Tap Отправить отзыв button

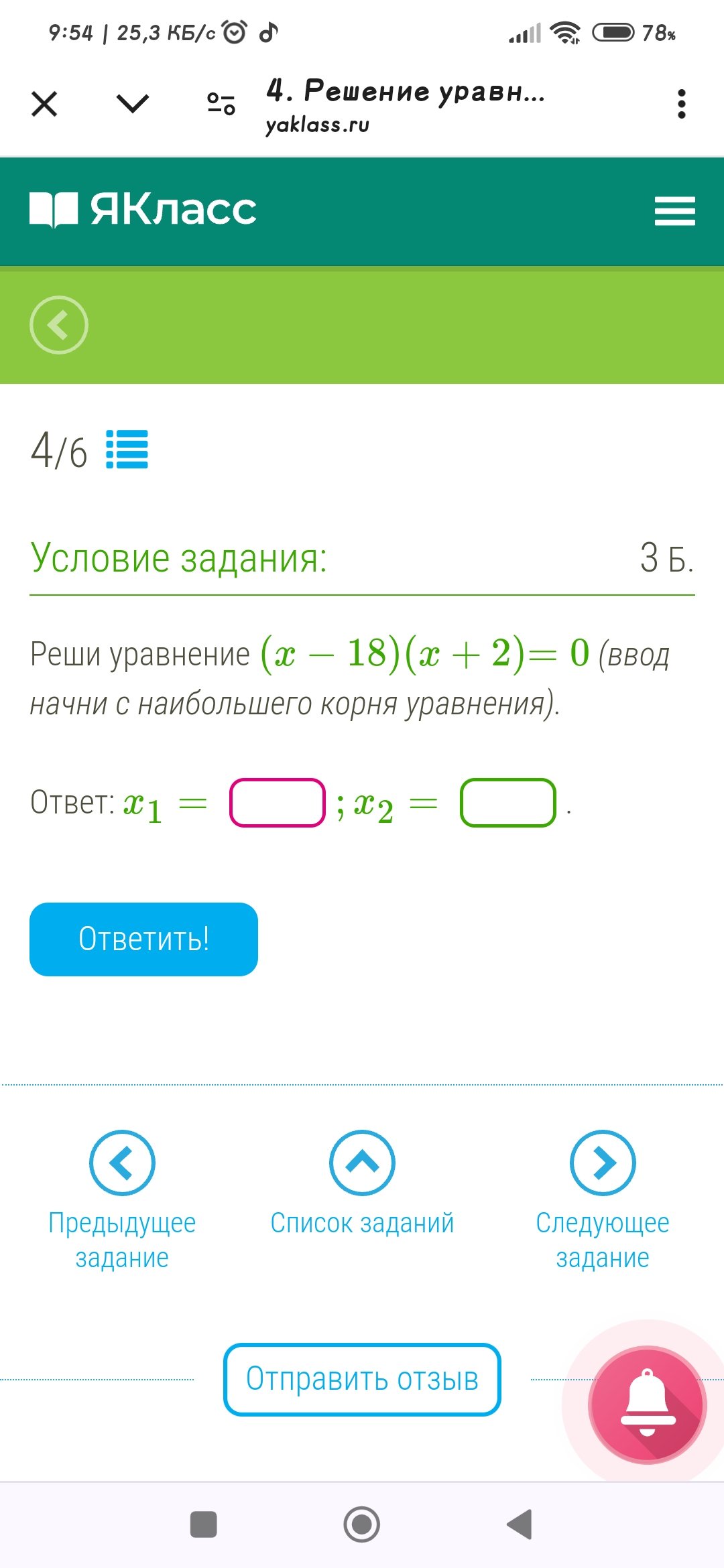[362, 1379]
